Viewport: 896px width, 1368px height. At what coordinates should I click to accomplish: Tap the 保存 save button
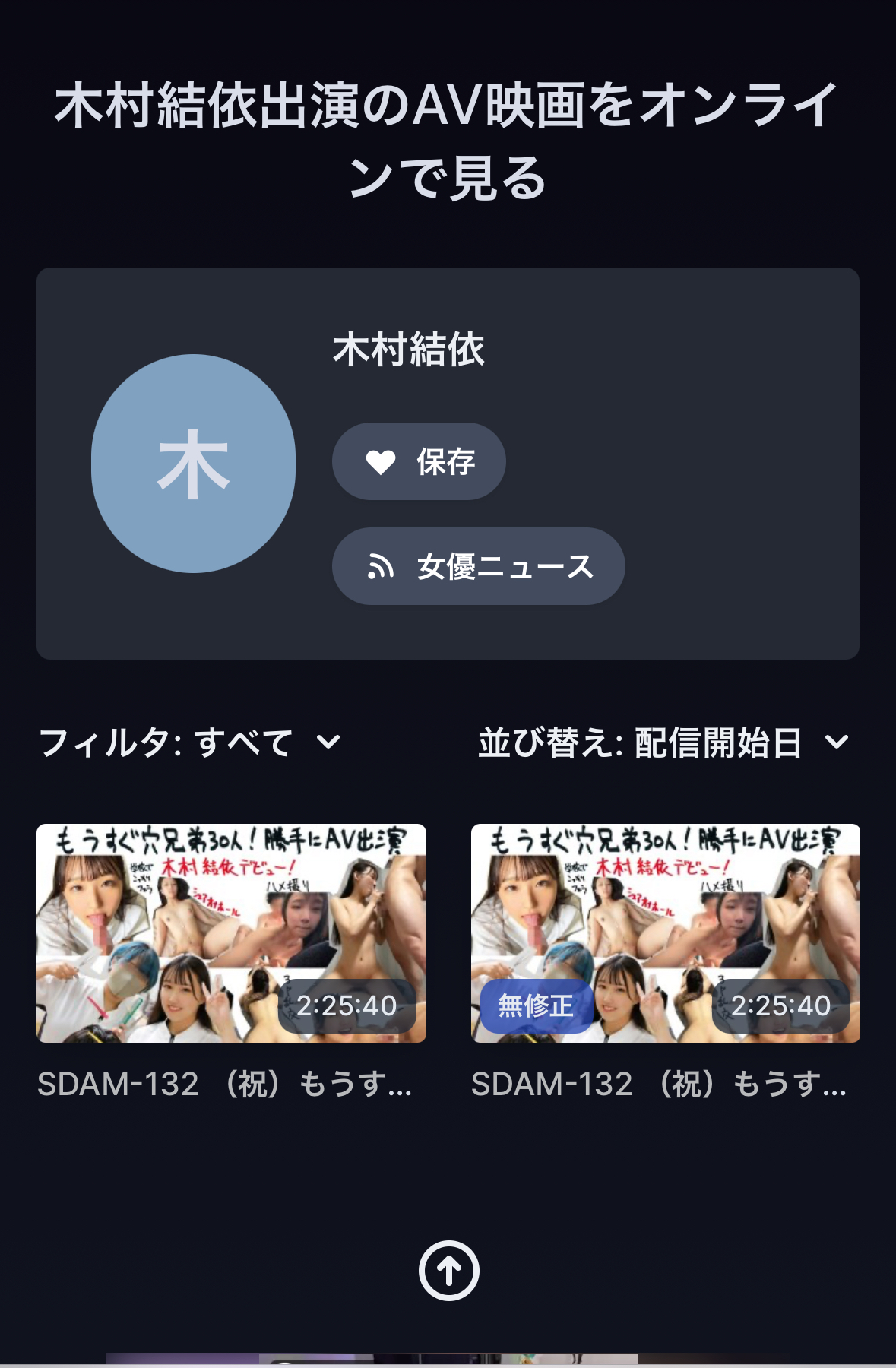click(x=419, y=461)
